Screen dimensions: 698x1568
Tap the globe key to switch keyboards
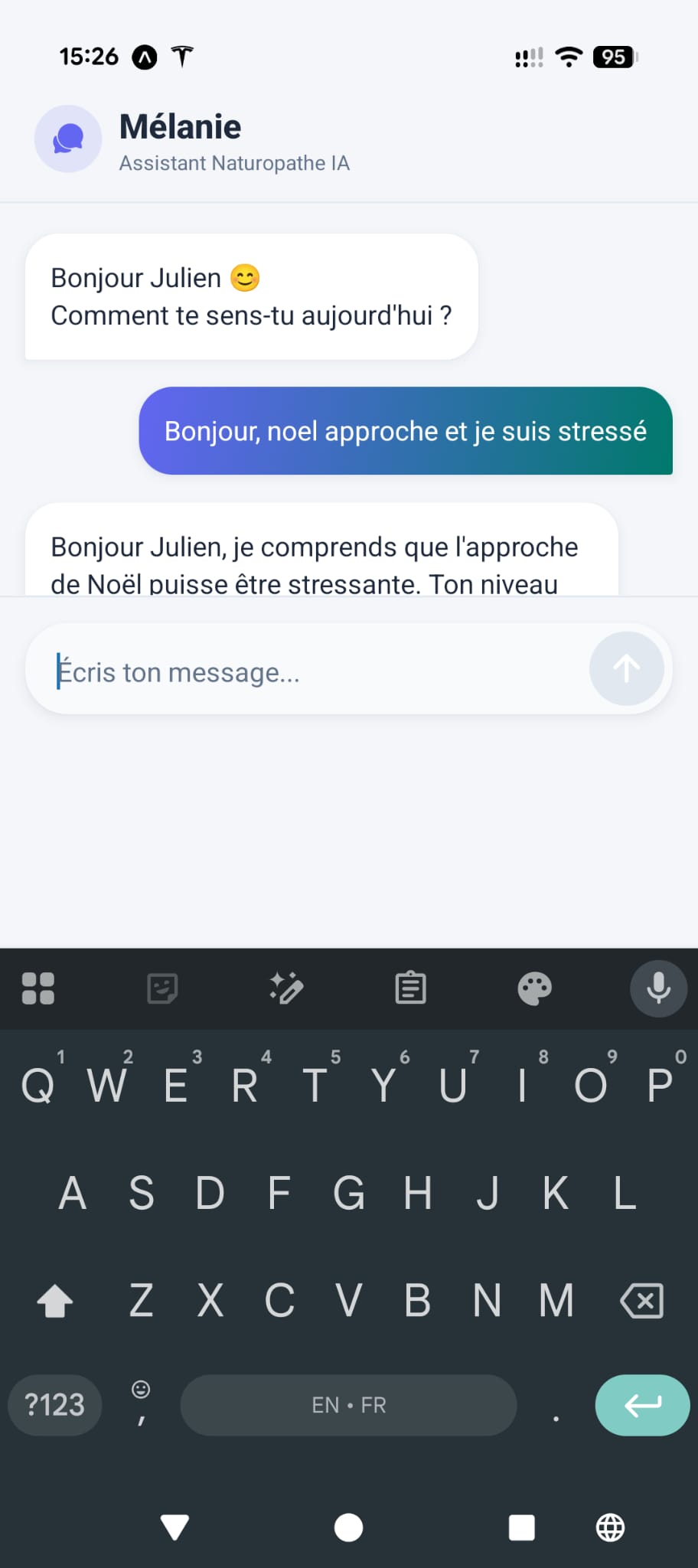[x=610, y=1527]
